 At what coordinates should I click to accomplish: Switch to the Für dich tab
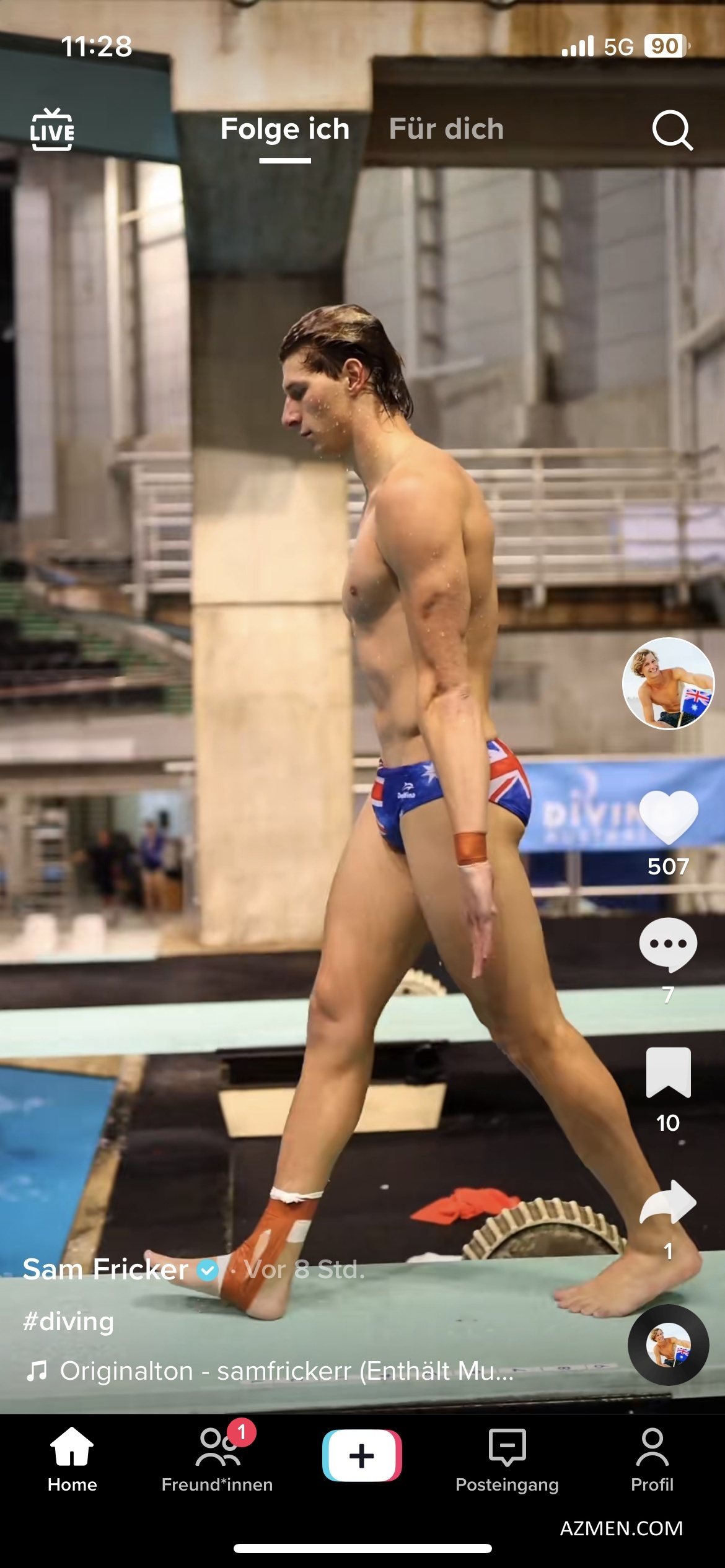click(446, 129)
